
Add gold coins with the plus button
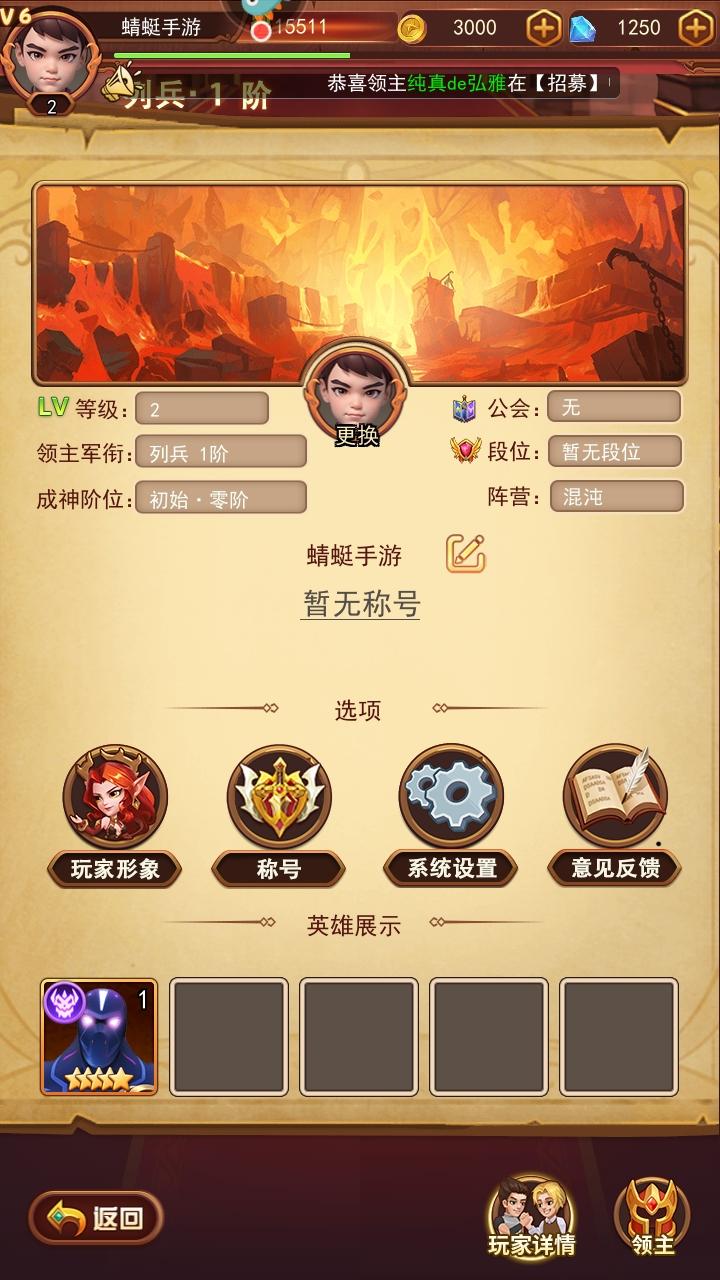pos(543,28)
